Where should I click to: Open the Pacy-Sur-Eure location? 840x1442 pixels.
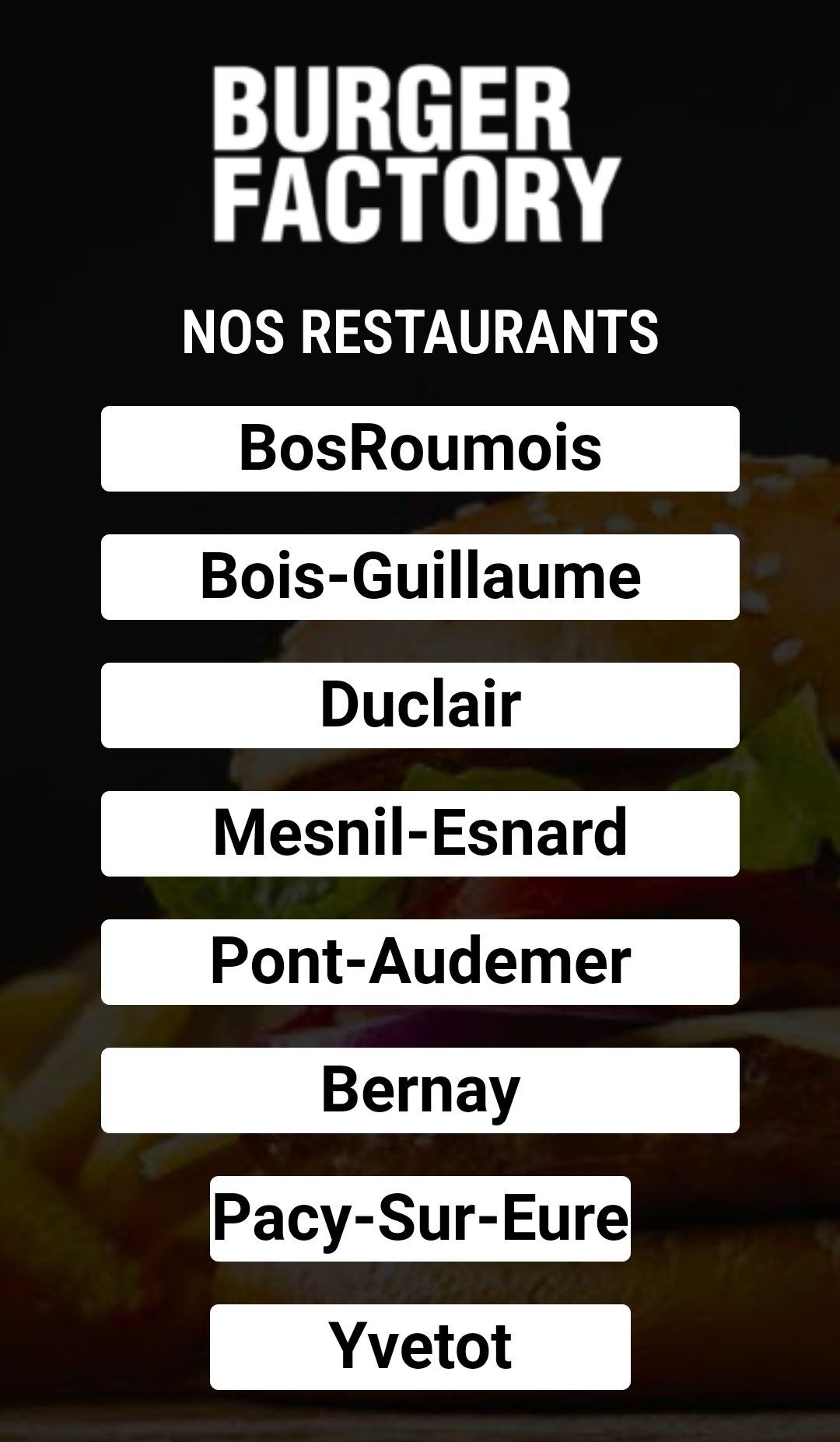pyautogui.click(x=420, y=1219)
